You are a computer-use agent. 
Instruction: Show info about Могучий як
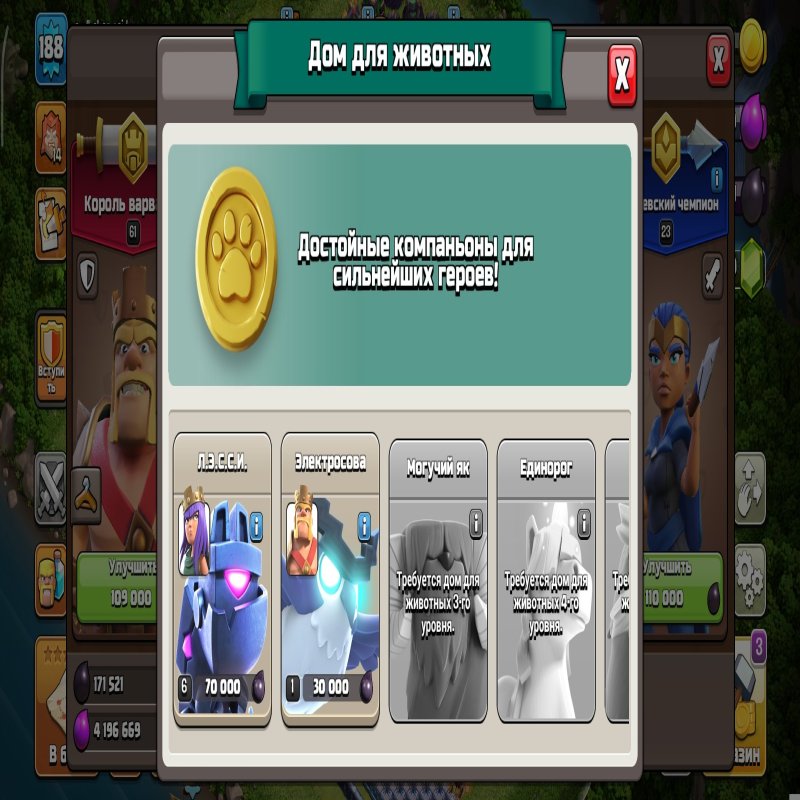click(x=475, y=523)
